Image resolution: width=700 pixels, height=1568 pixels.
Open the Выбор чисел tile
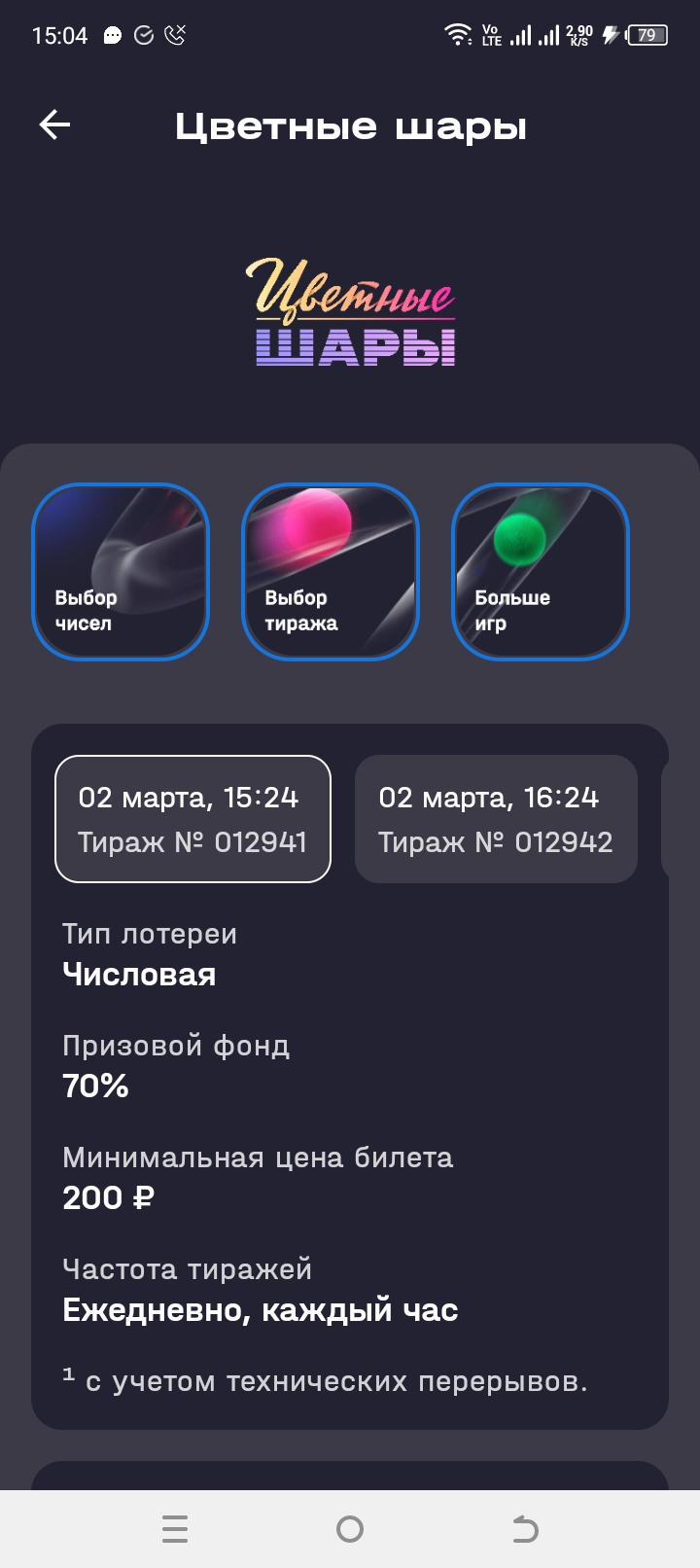(121, 572)
